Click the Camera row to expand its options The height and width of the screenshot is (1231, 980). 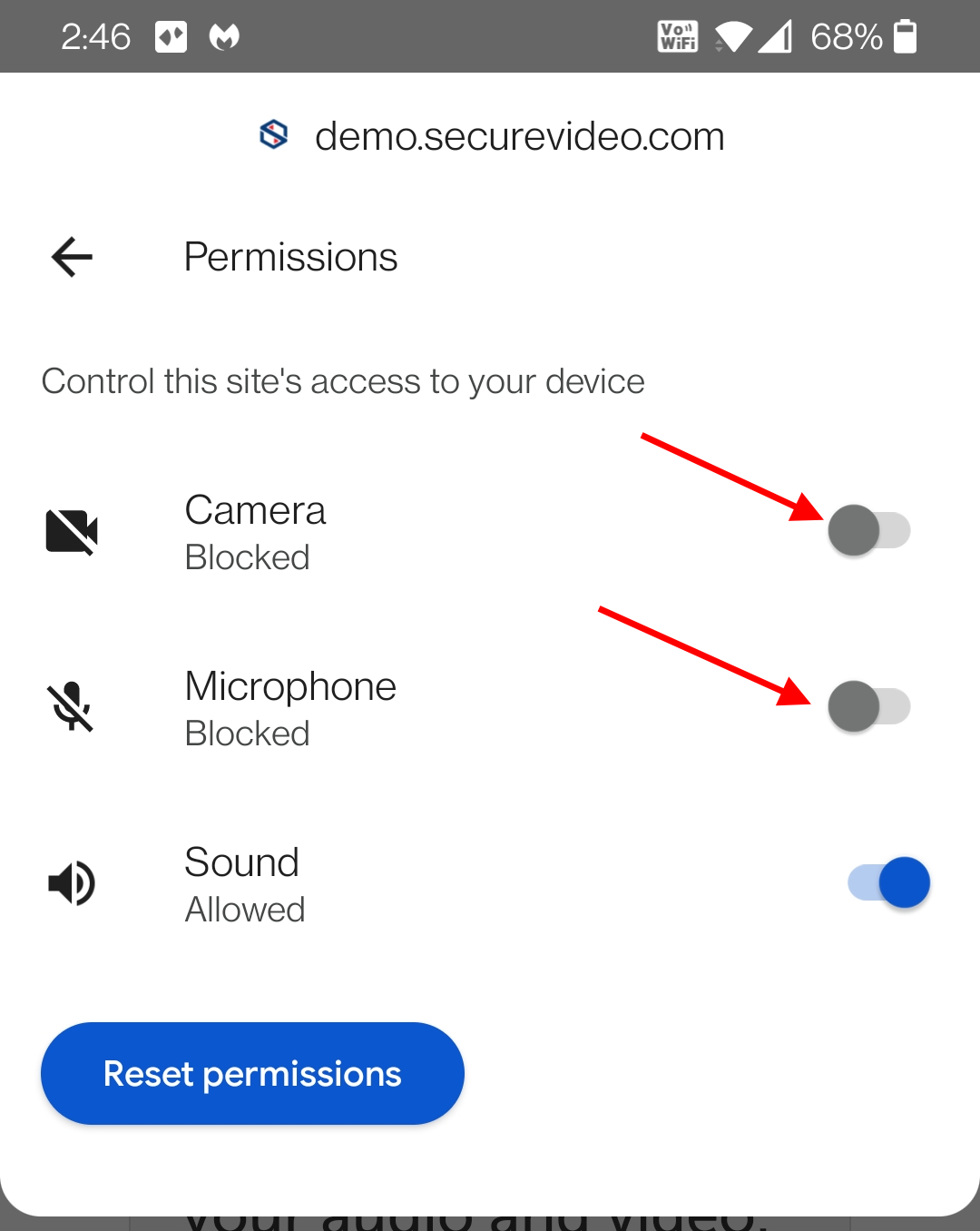coord(363,532)
